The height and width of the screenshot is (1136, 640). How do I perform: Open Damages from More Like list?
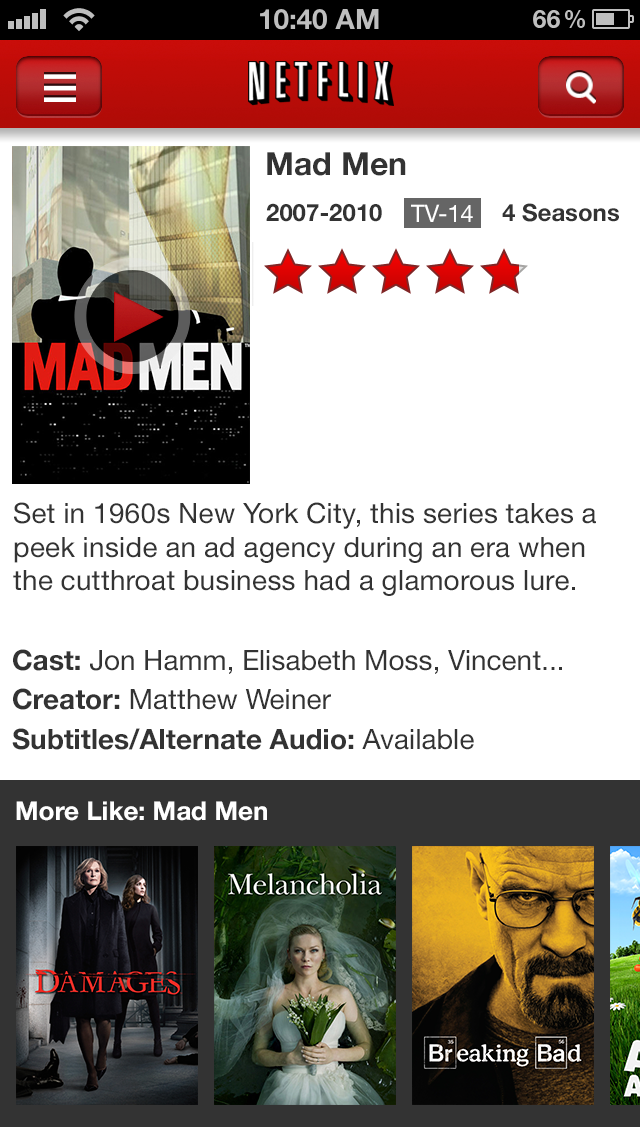pyautogui.click(x=107, y=975)
